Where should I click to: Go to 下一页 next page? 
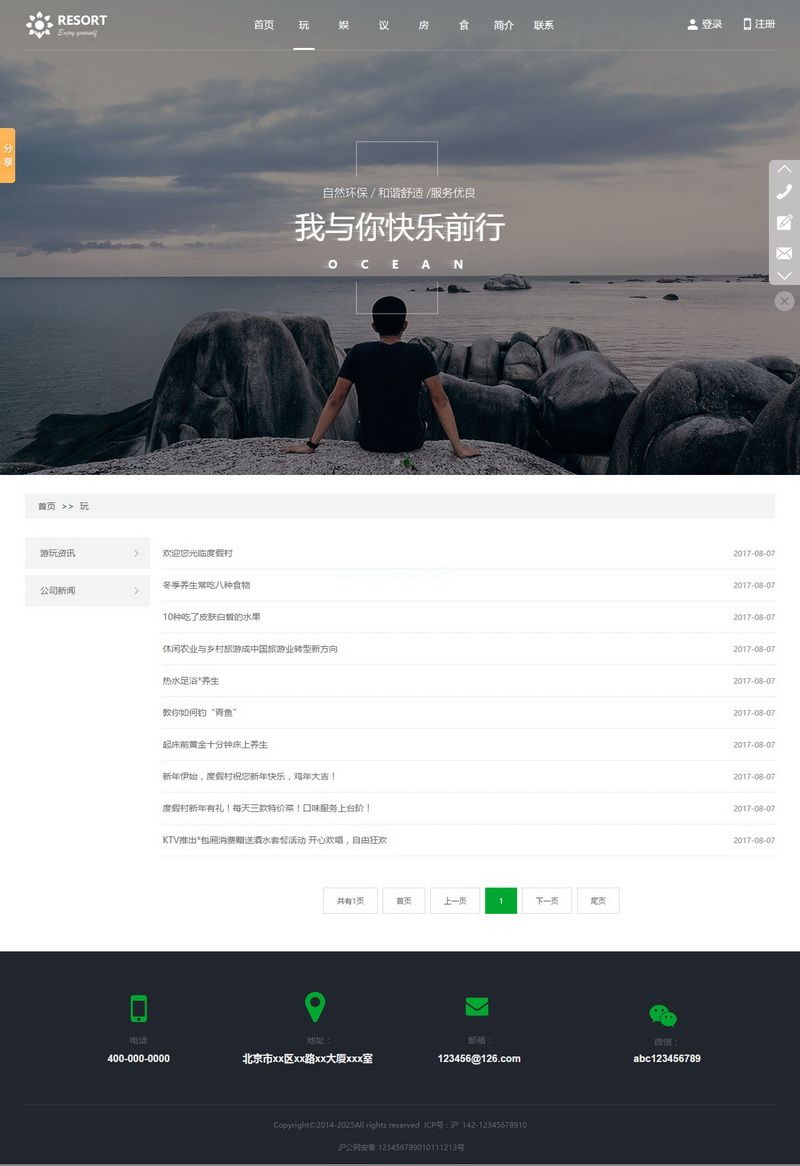point(547,901)
